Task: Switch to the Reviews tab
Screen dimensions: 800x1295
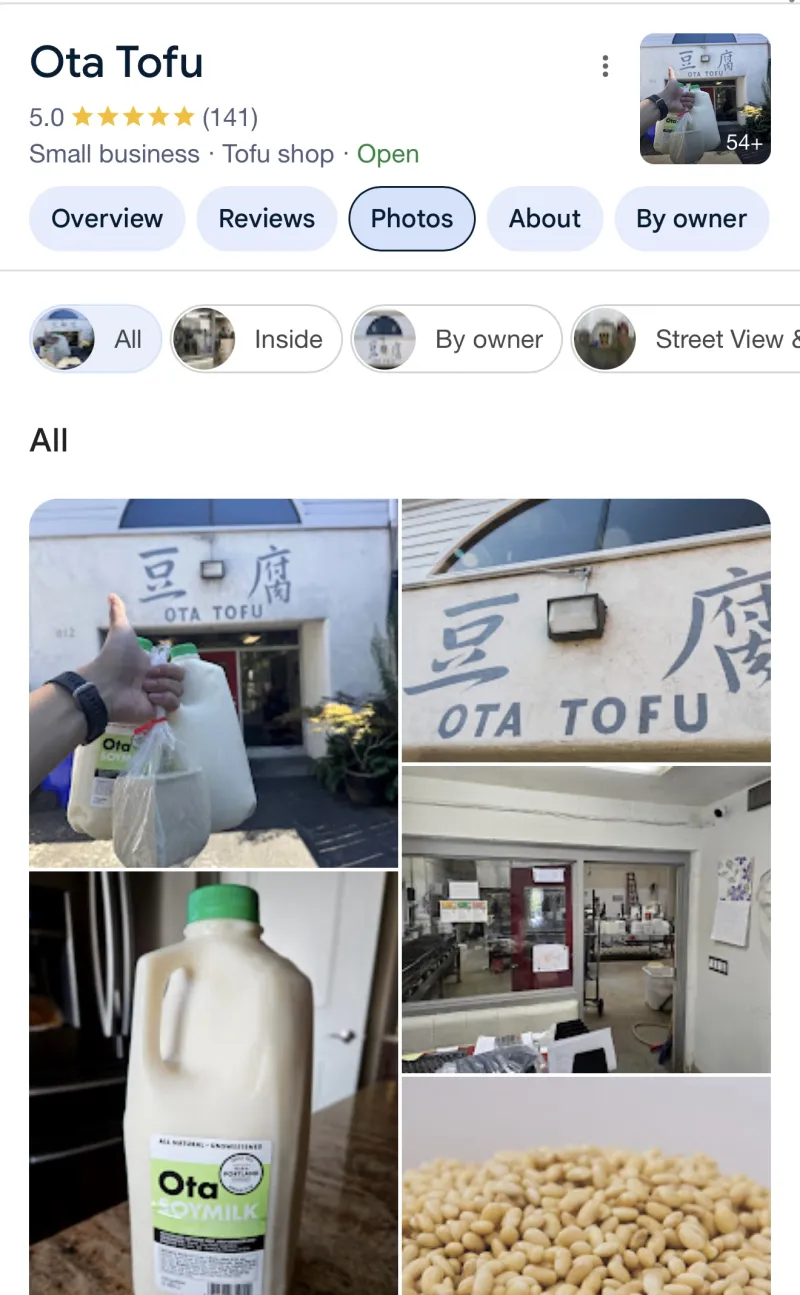Action: (x=267, y=219)
